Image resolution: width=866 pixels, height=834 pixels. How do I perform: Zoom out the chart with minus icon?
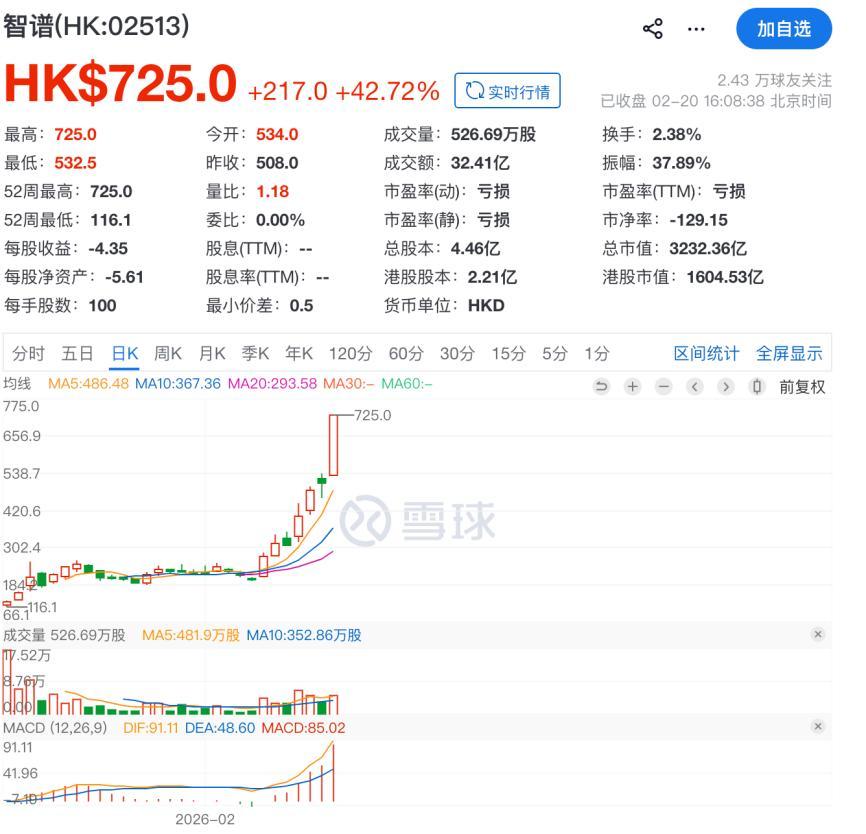coord(663,387)
